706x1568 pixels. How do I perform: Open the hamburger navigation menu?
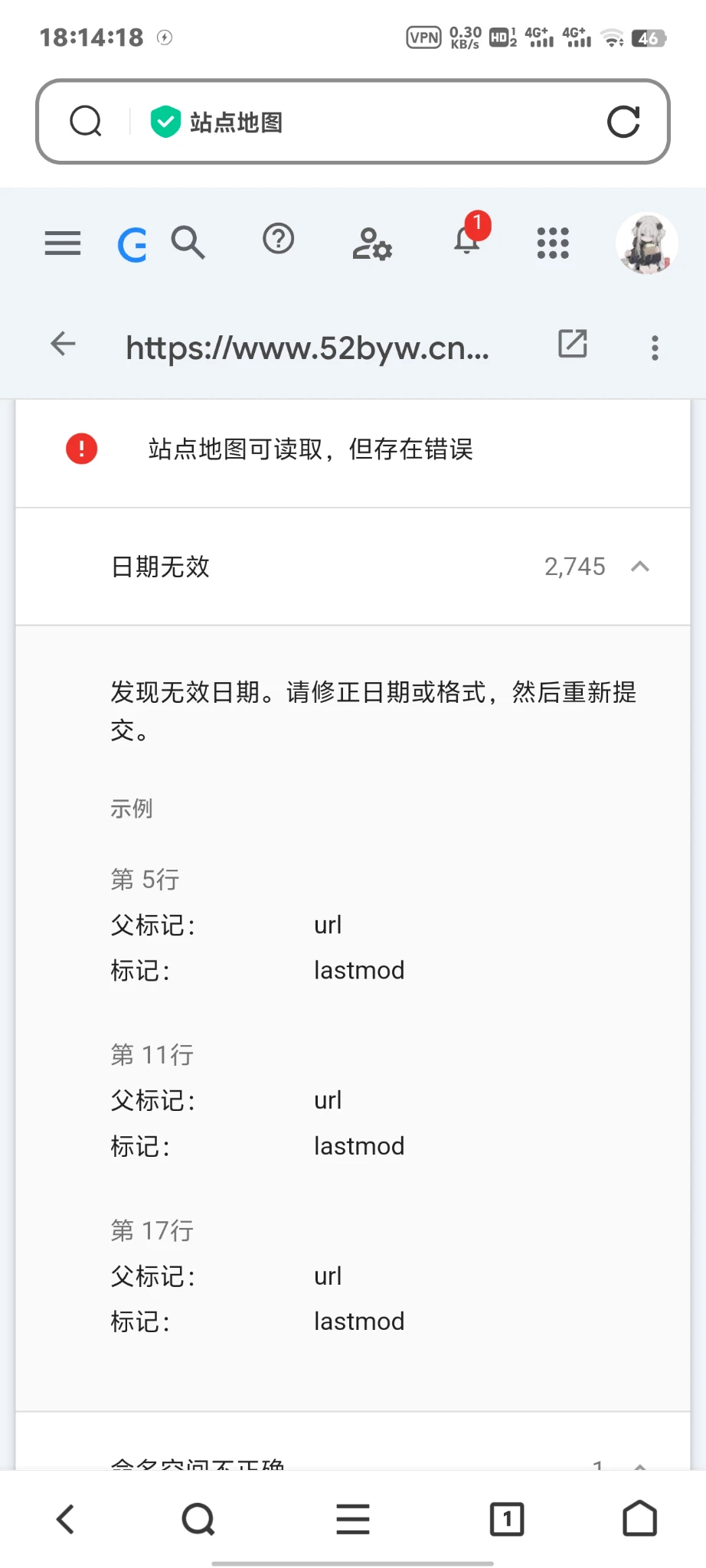pyautogui.click(x=63, y=243)
